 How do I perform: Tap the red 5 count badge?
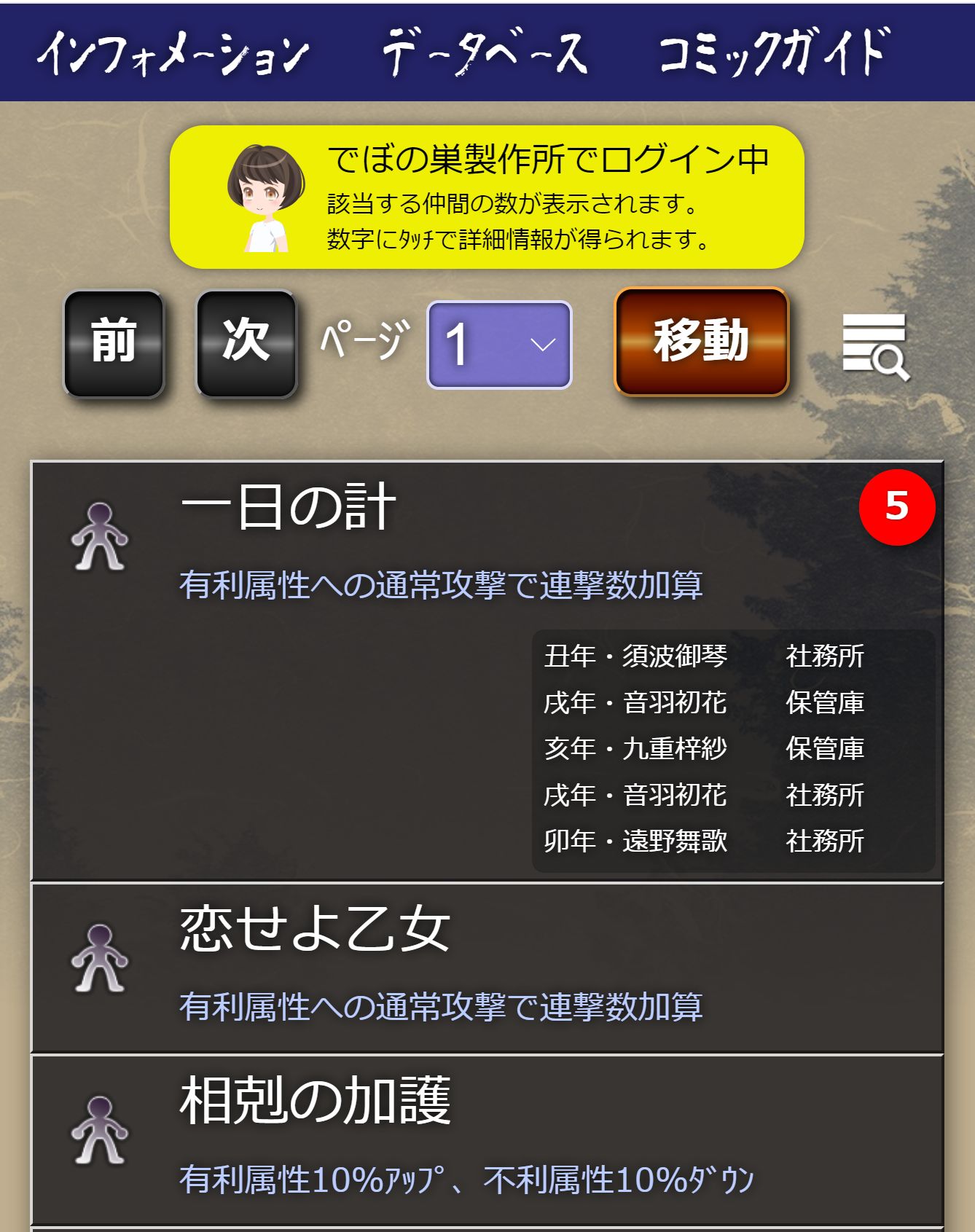pyautogui.click(x=896, y=507)
